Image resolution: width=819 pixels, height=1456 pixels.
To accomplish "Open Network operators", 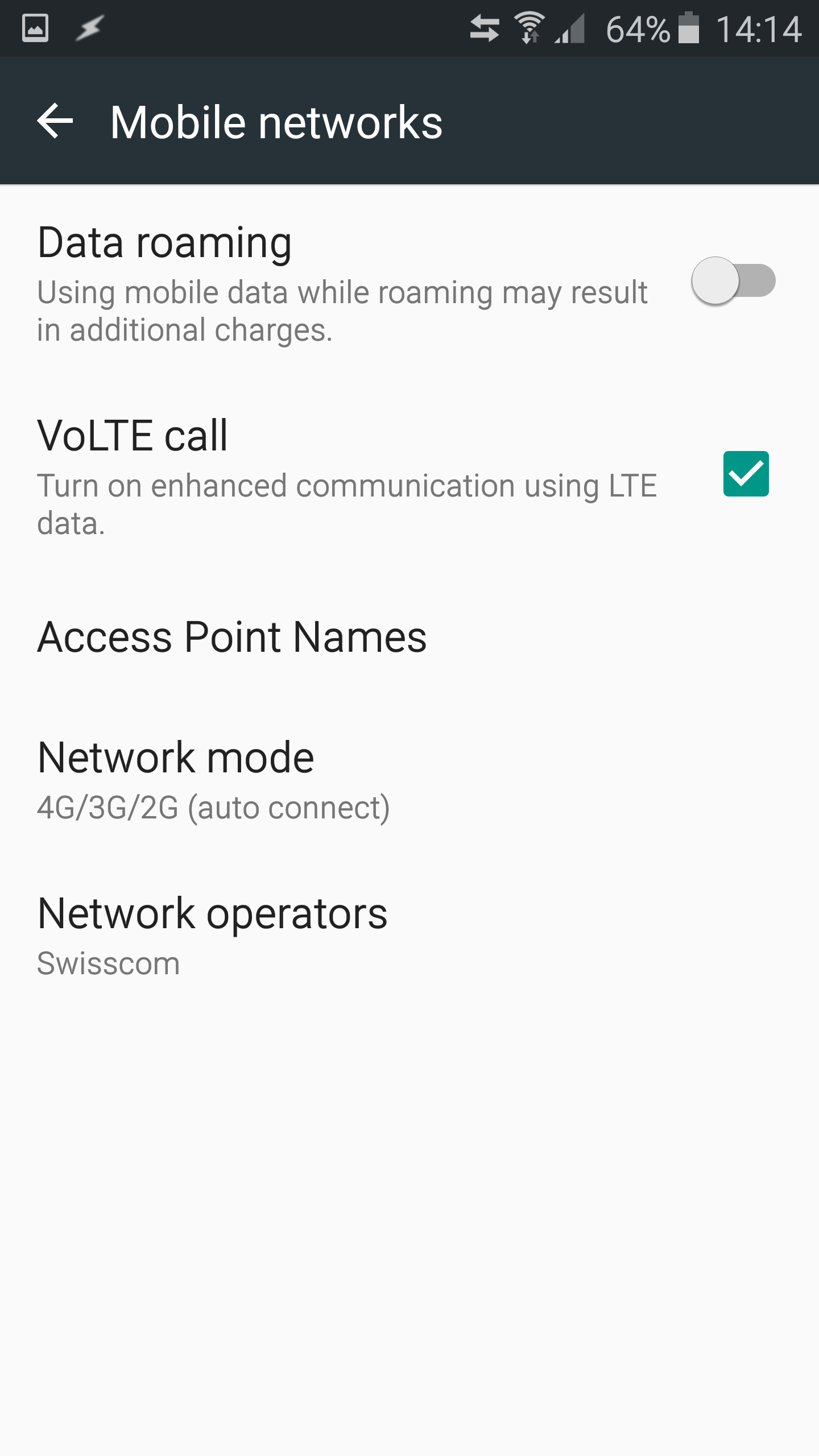I will (212, 936).
